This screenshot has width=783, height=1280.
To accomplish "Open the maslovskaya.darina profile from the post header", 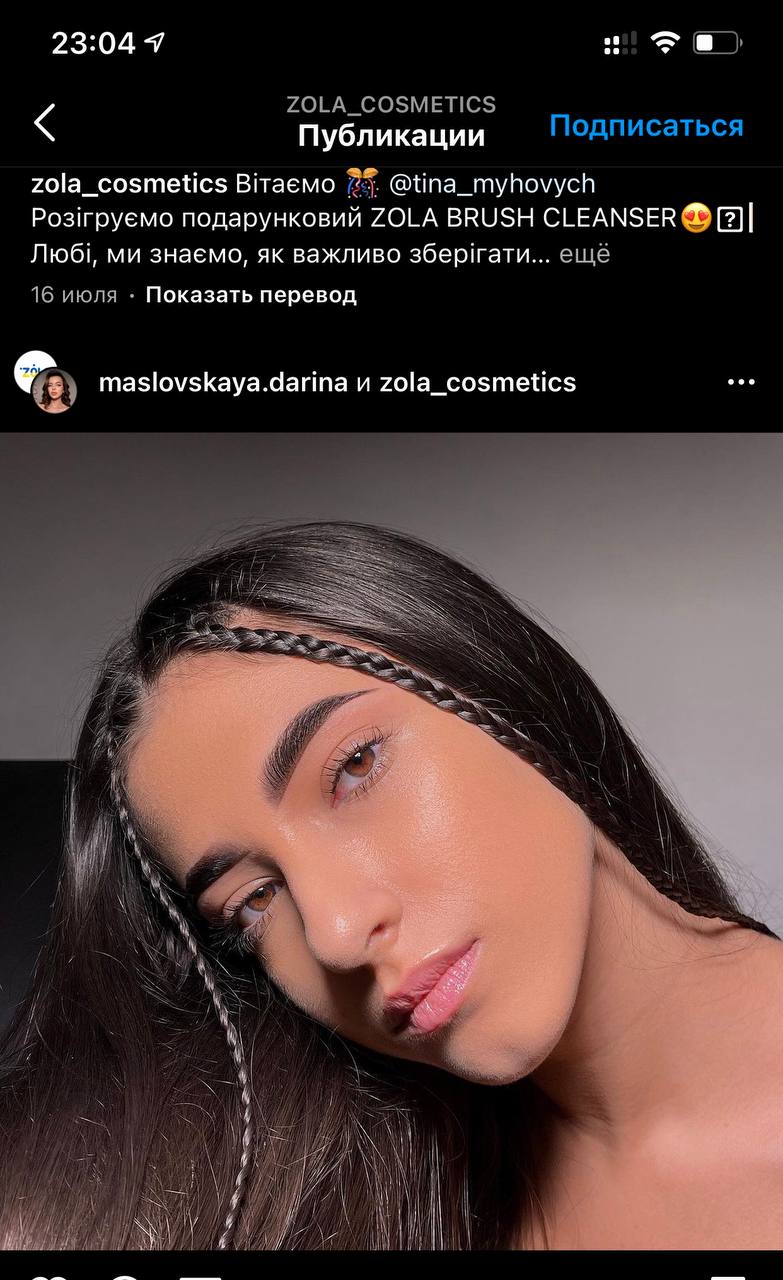I will [x=223, y=382].
